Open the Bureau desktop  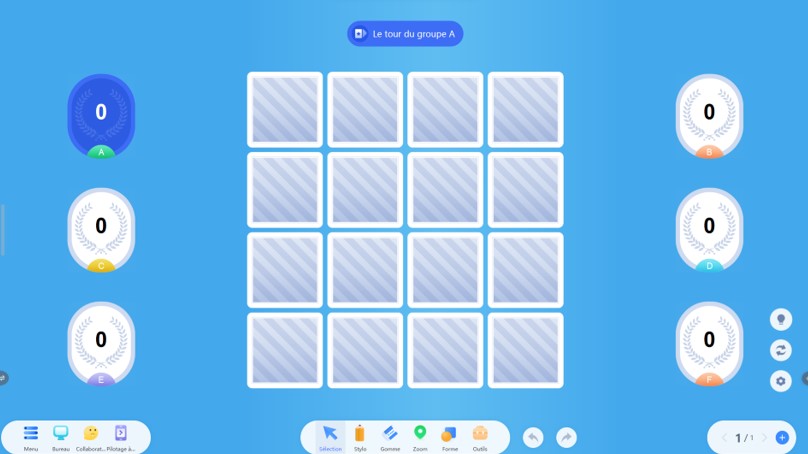61,435
